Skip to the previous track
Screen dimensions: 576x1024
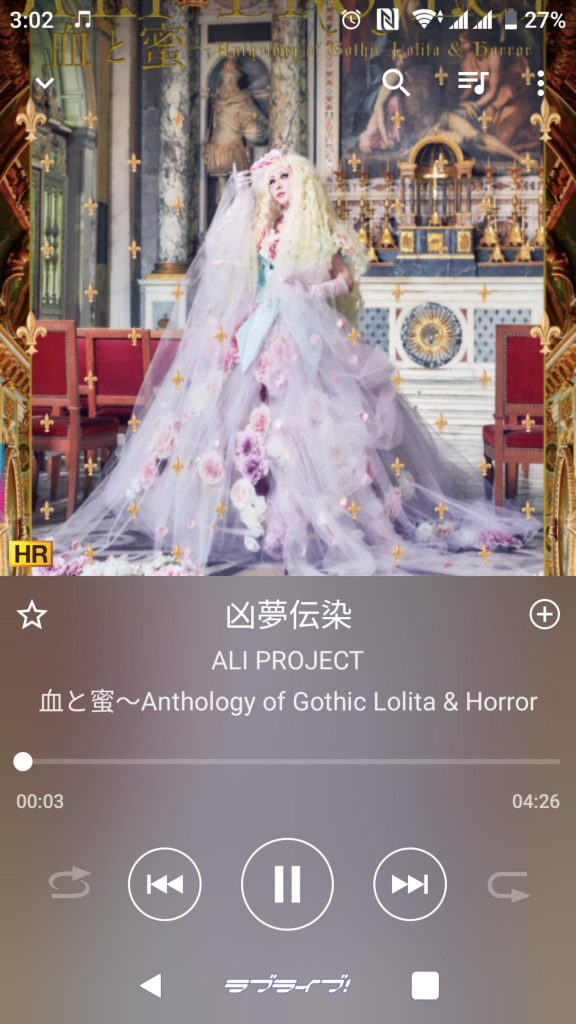[x=165, y=884]
